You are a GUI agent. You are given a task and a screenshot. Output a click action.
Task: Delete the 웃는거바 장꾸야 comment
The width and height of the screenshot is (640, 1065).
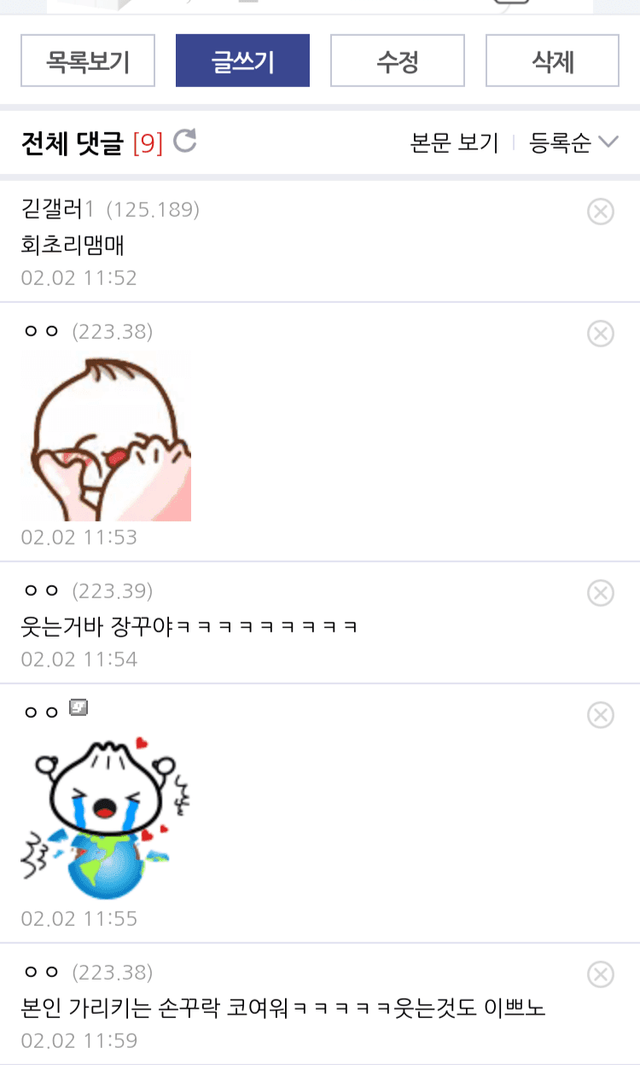pos(601,593)
